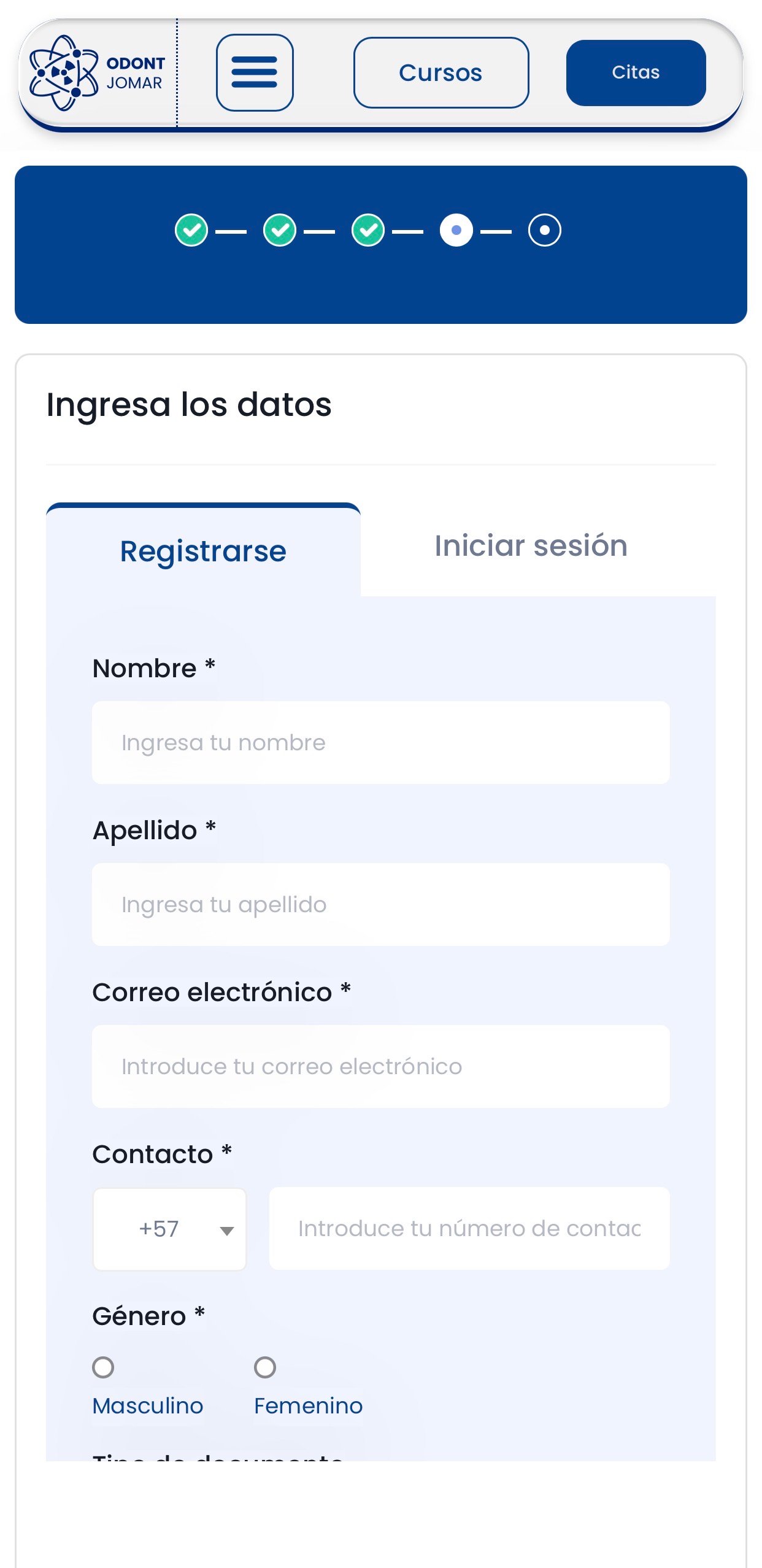Viewport: 762px width, 1568px height.
Task: Open the hamburger navigation menu
Action: [255, 73]
